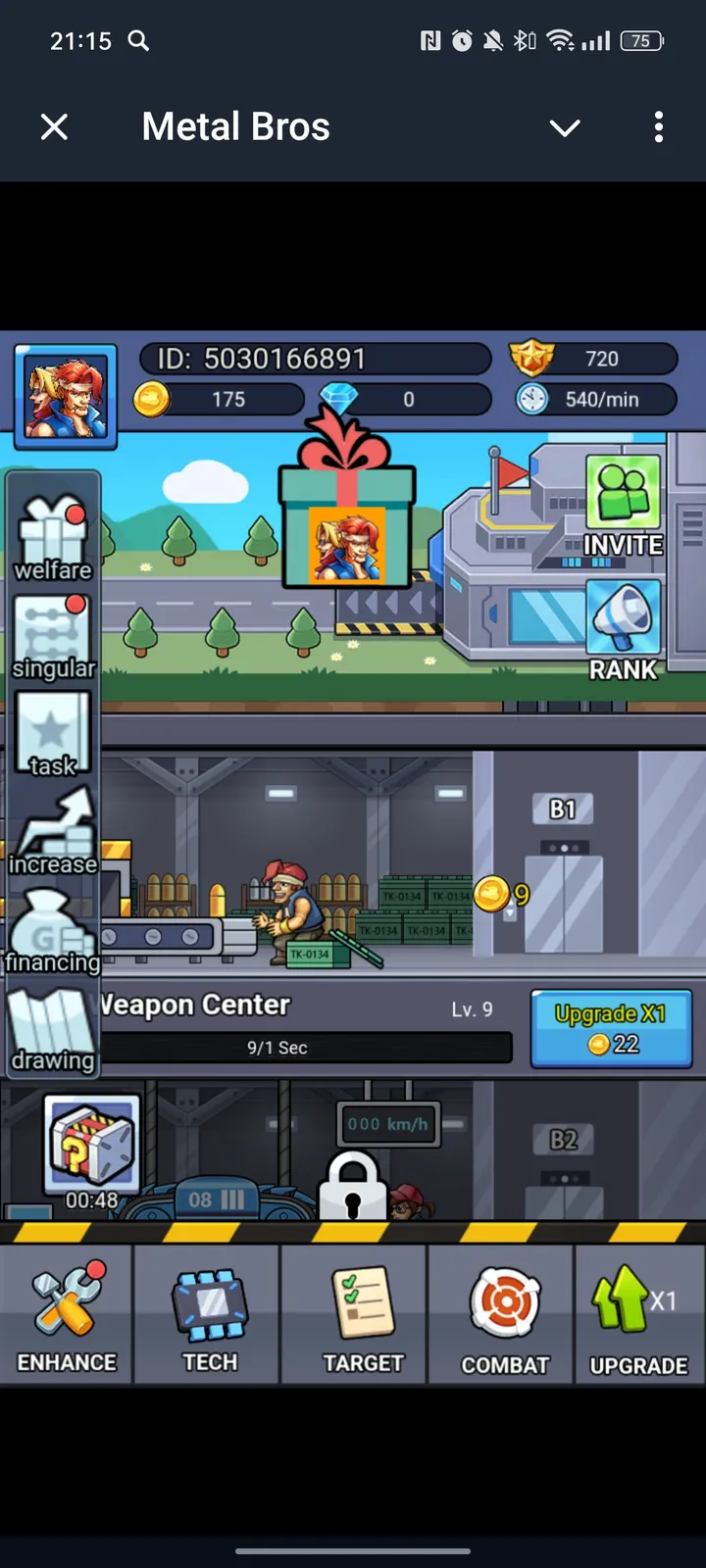
Task: Close the Metal Bros mini app
Action: tap(55, 126)
